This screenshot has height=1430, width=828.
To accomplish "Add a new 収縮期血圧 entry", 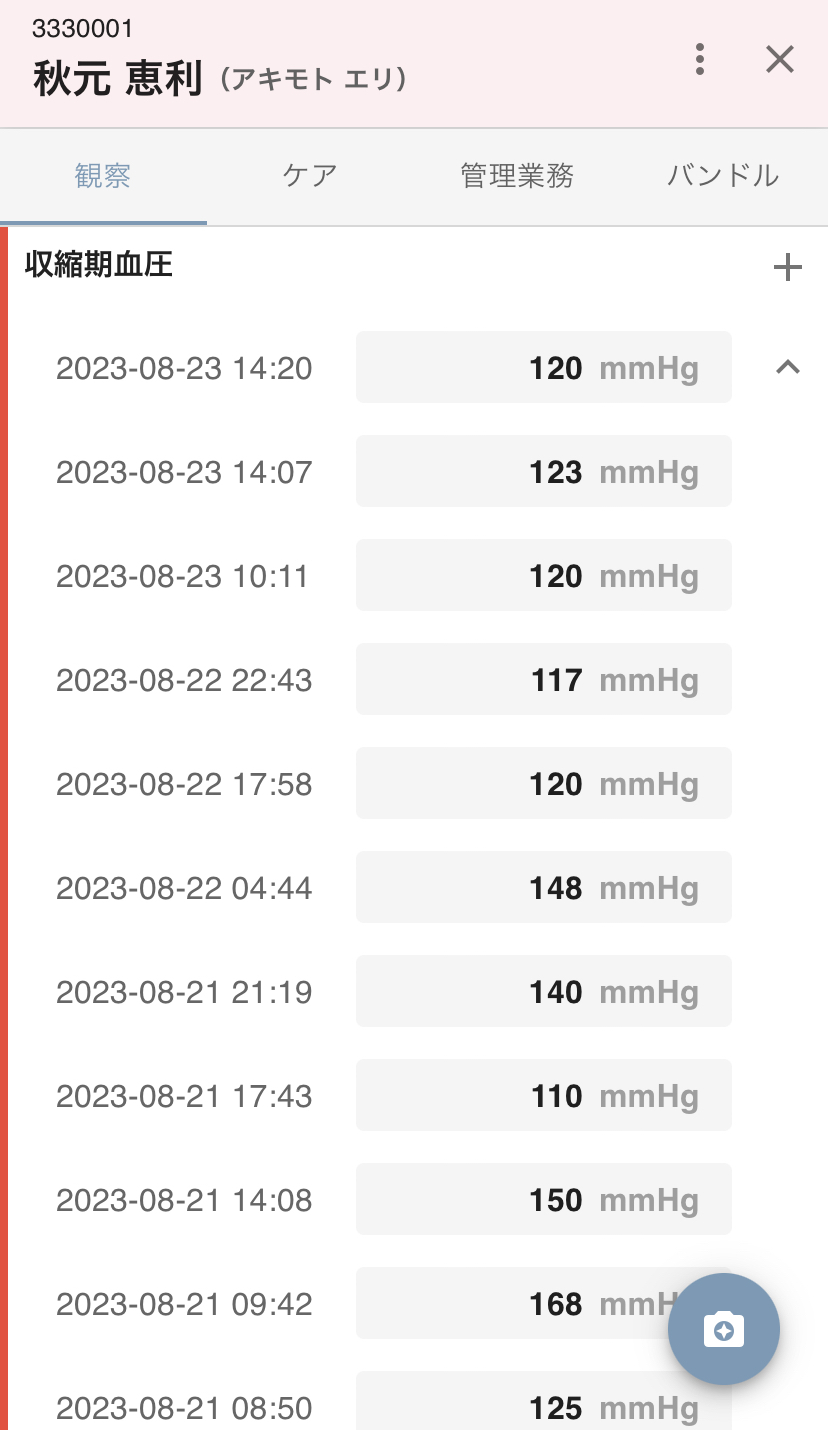I will point(788,267).
